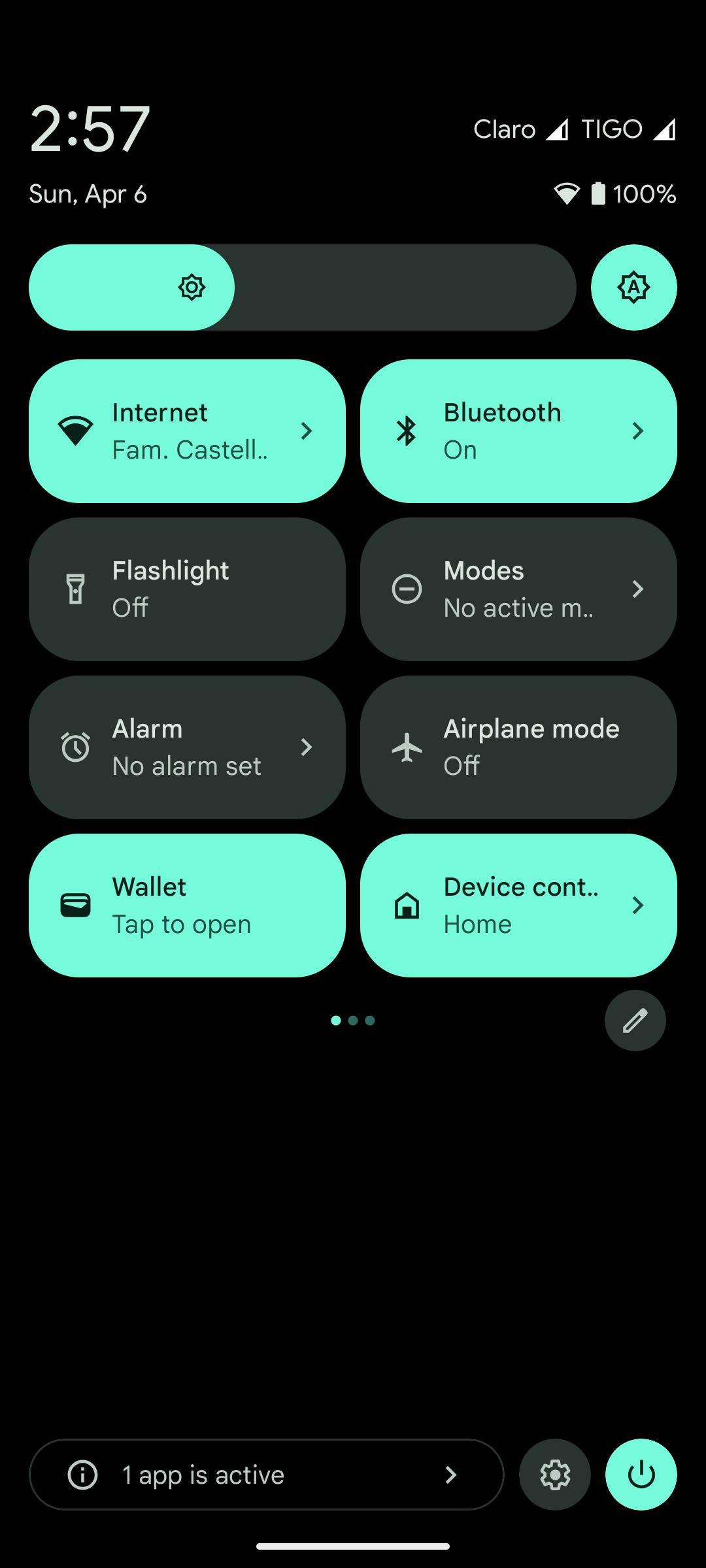
Task: Toggle adaptive brightness icon
Action: pos(633,287)
